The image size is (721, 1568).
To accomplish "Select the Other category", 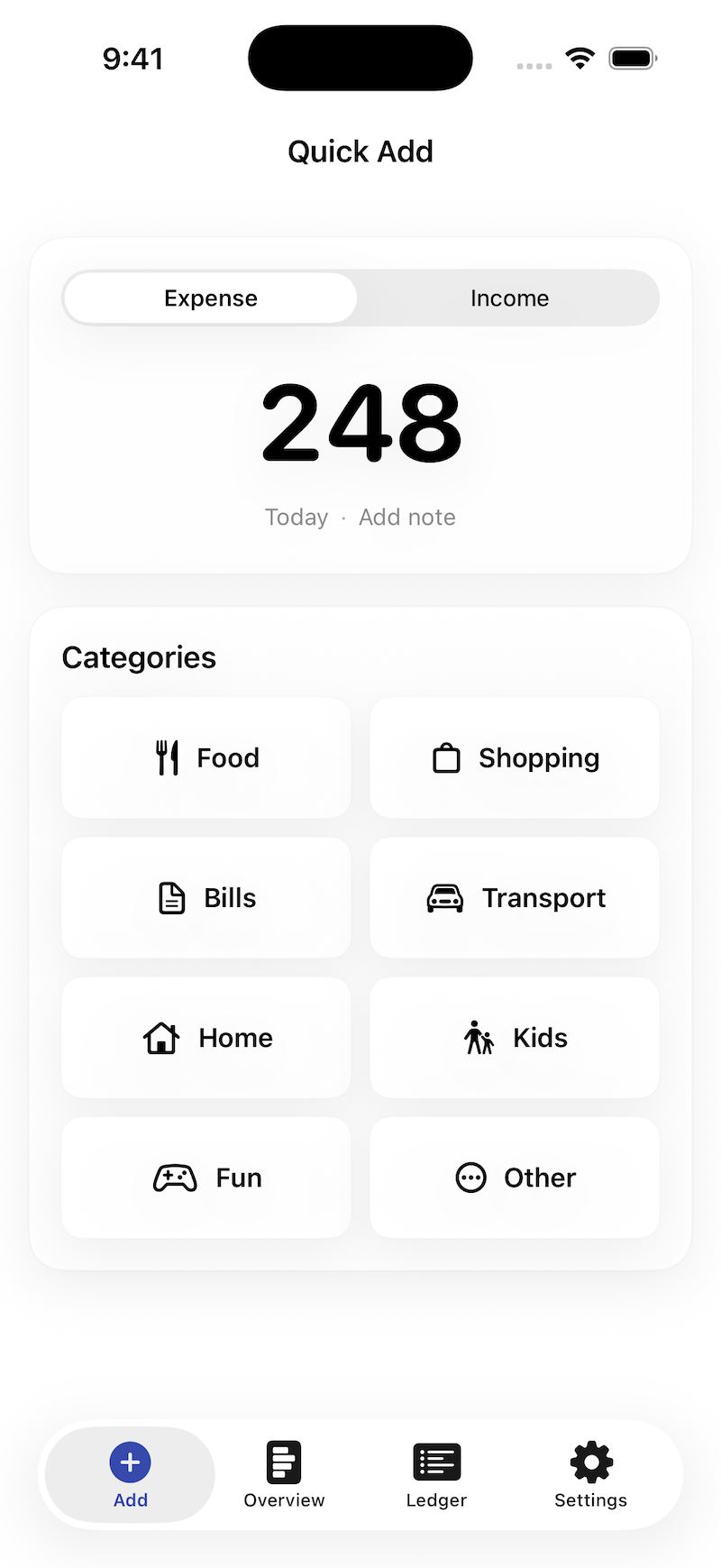I will [515, 1178].
